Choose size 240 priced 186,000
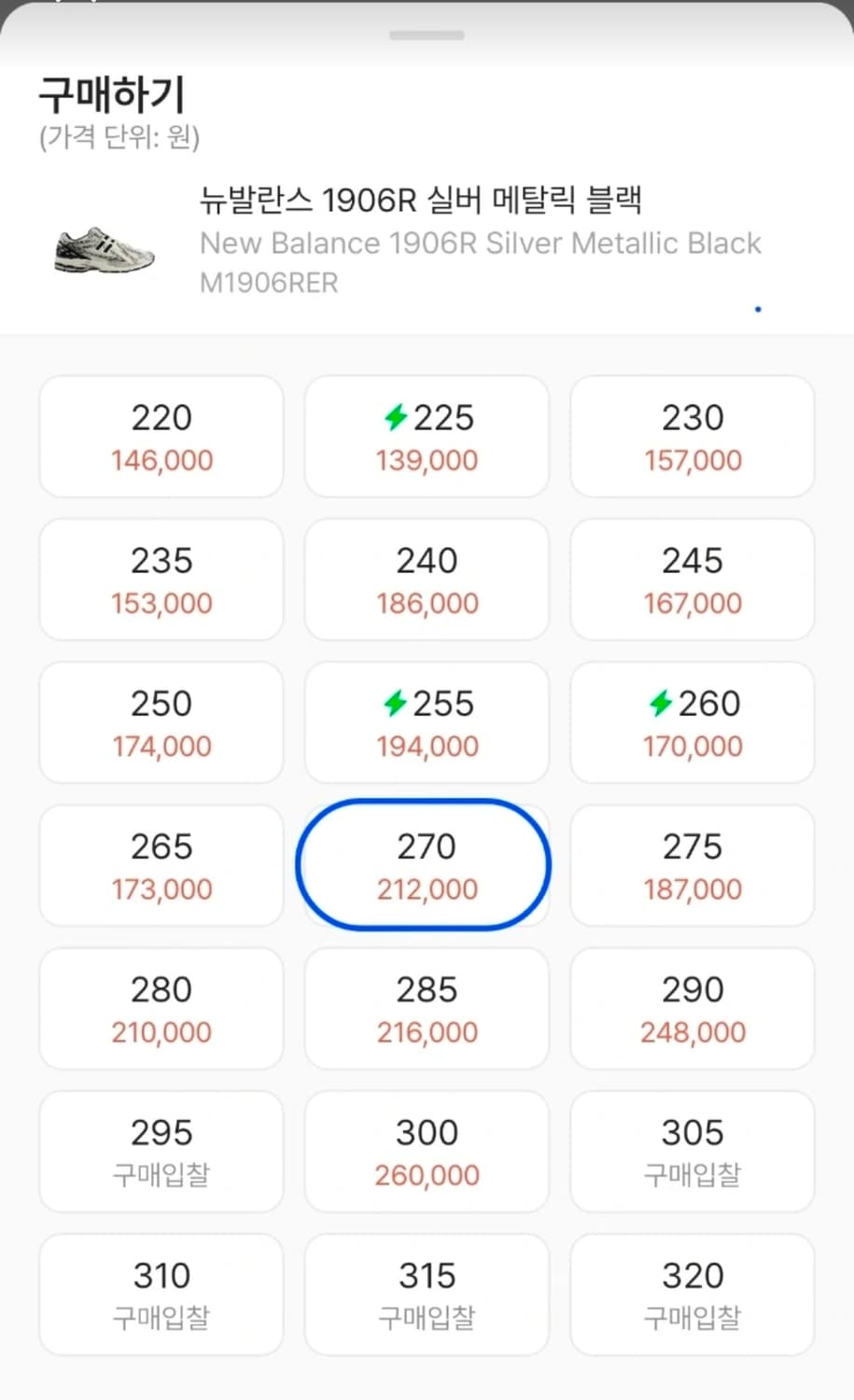 click(427, 580)
